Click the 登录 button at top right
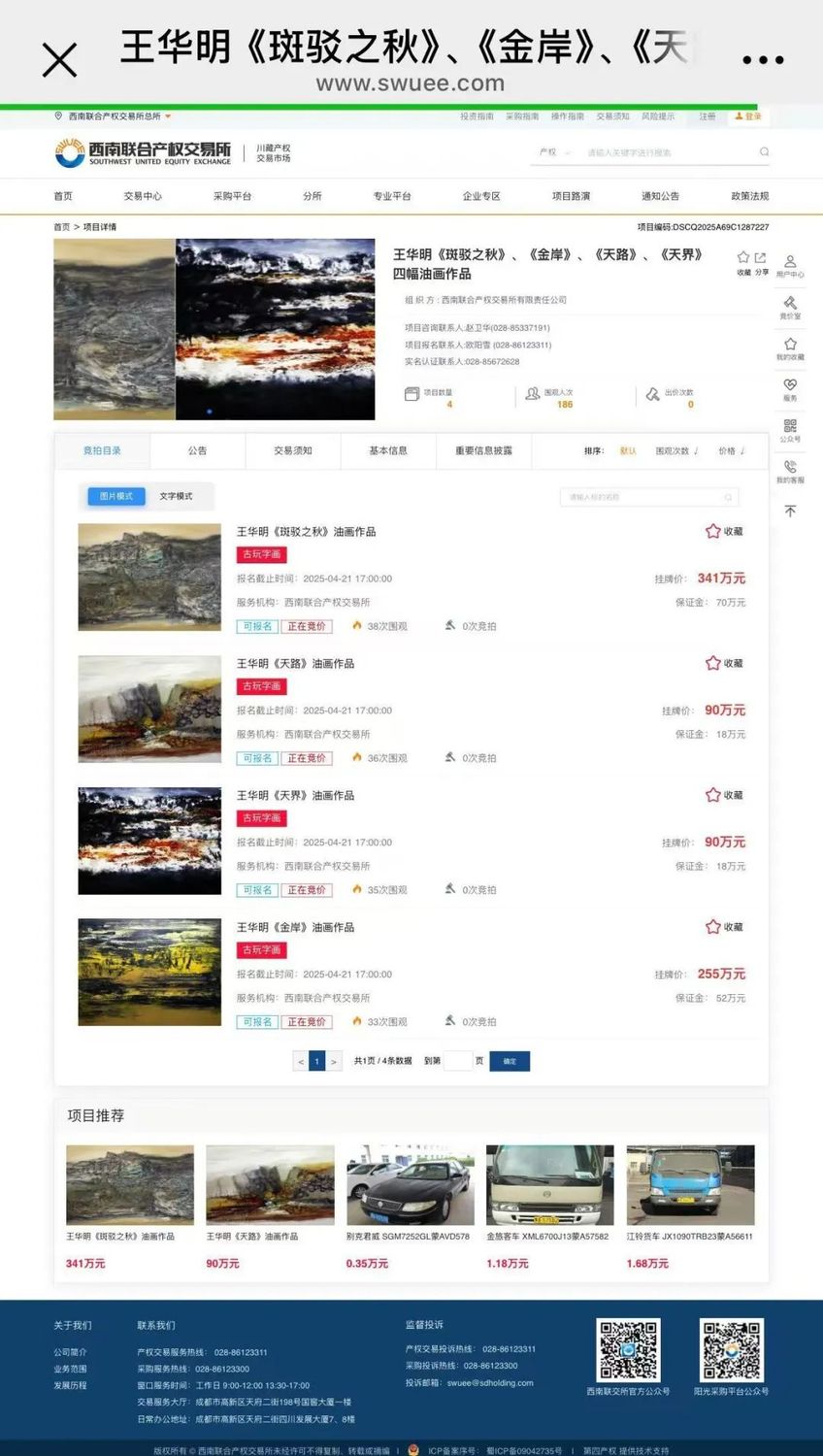 click(746, 116)
